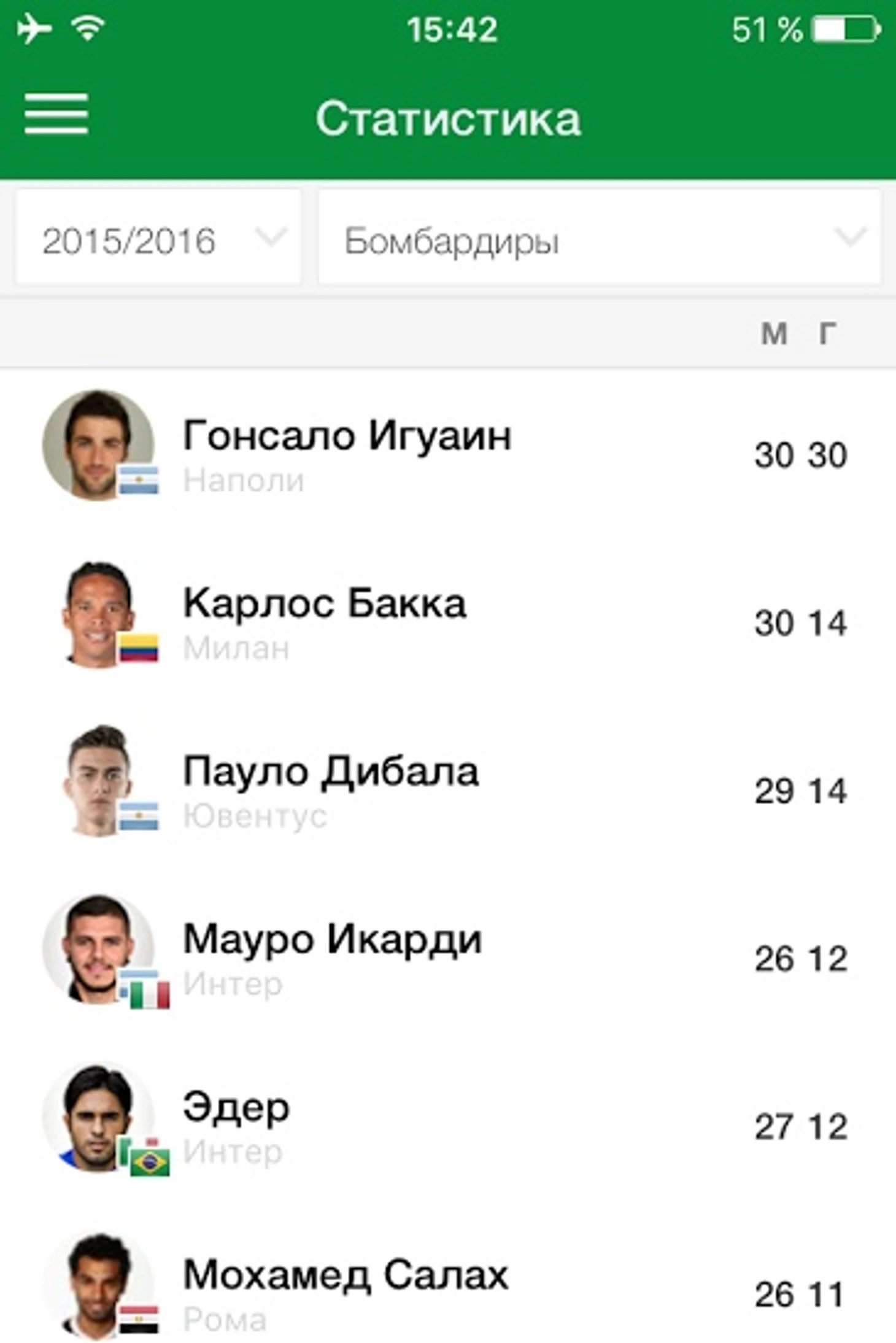View Пауло Дибала player details
This screenshot has width=896, height=1343.
448,789
